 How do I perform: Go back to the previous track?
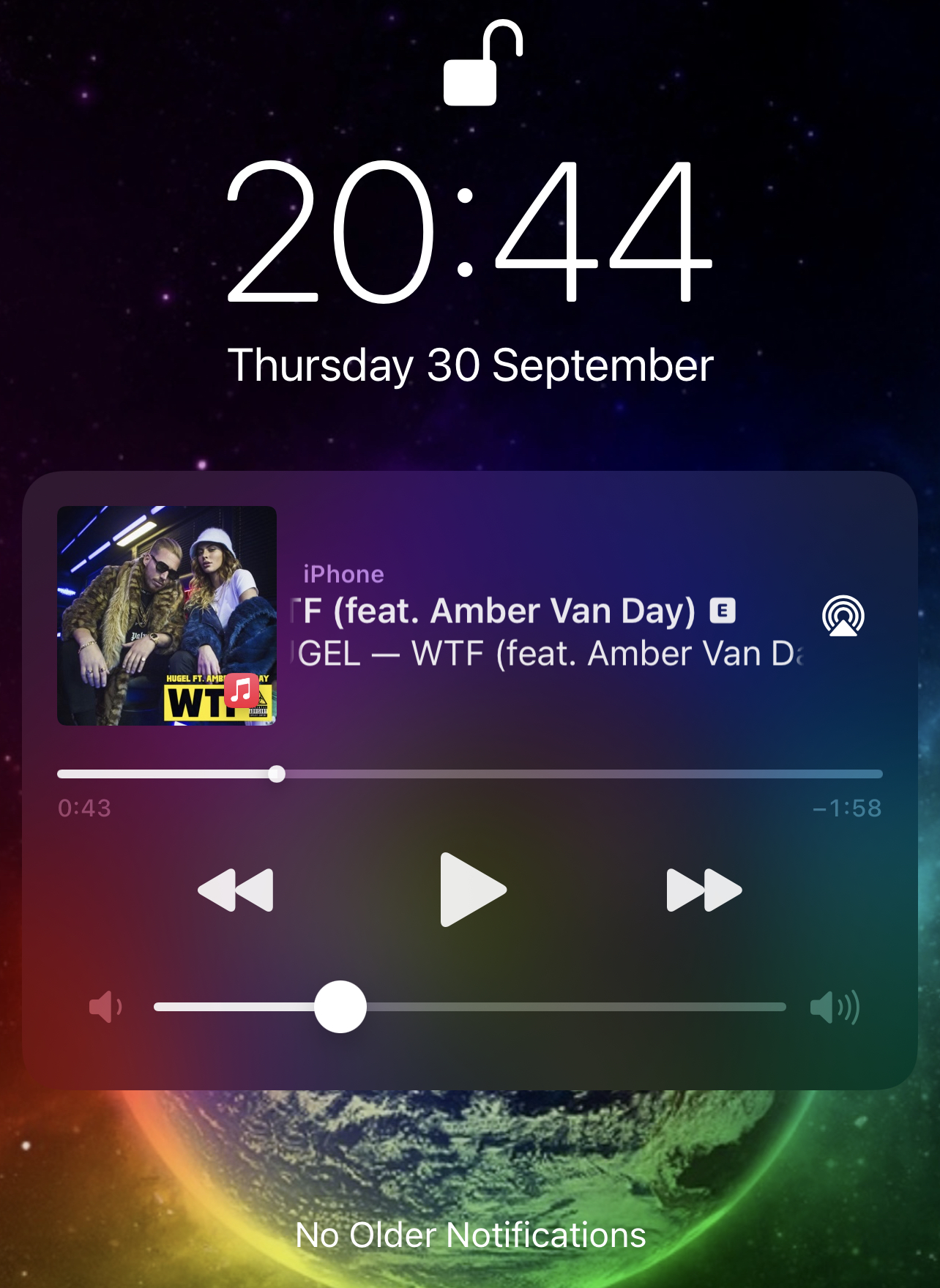click(x=236, y=890)
